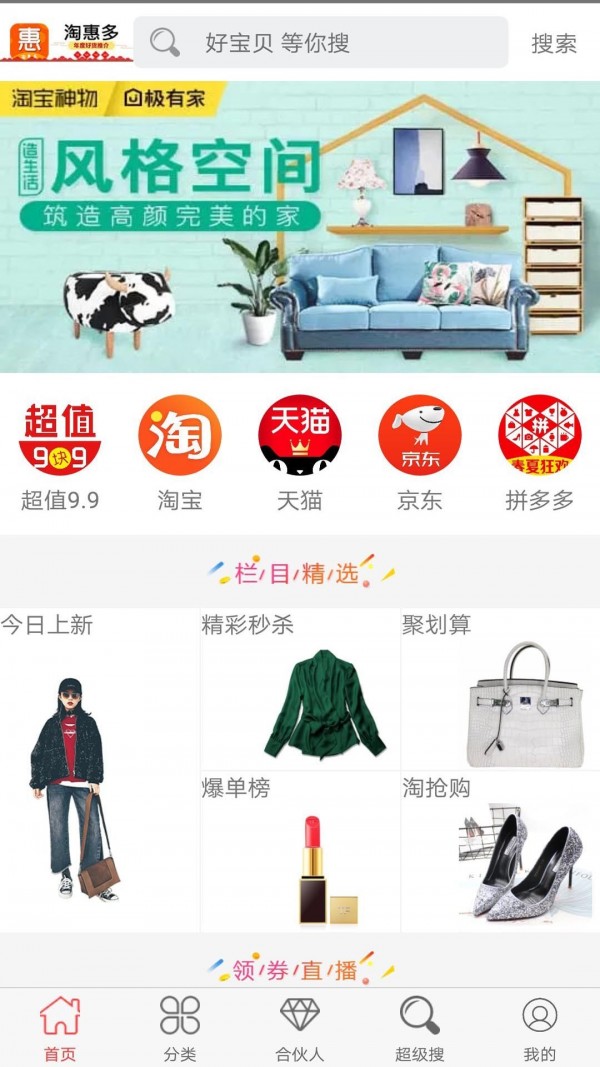Open the 拼多多 shortcut
Screen dimensions: 600x1067
tap(539, 453)
